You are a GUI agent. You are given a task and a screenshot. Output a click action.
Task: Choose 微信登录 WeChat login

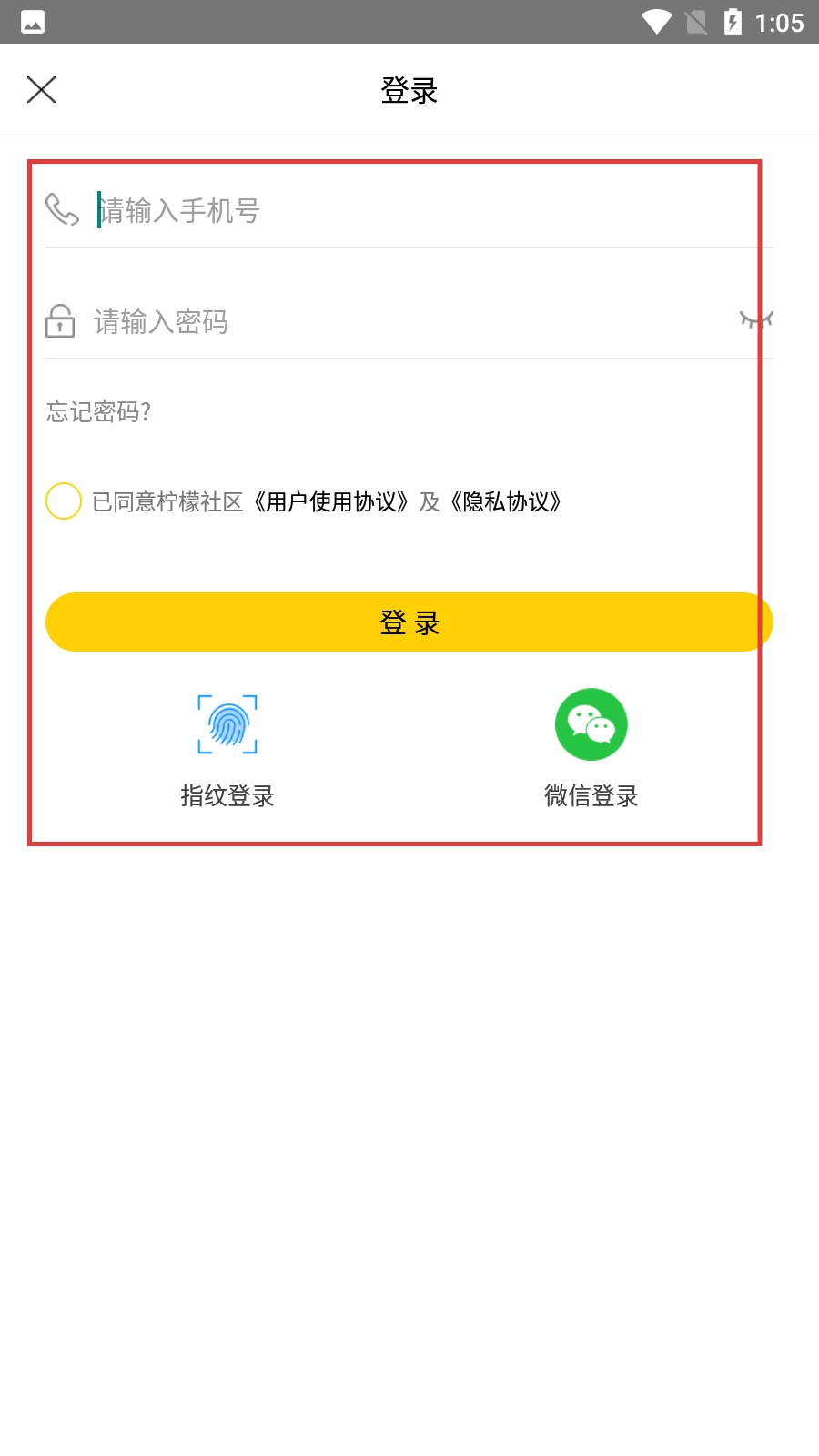coord(591,746)
